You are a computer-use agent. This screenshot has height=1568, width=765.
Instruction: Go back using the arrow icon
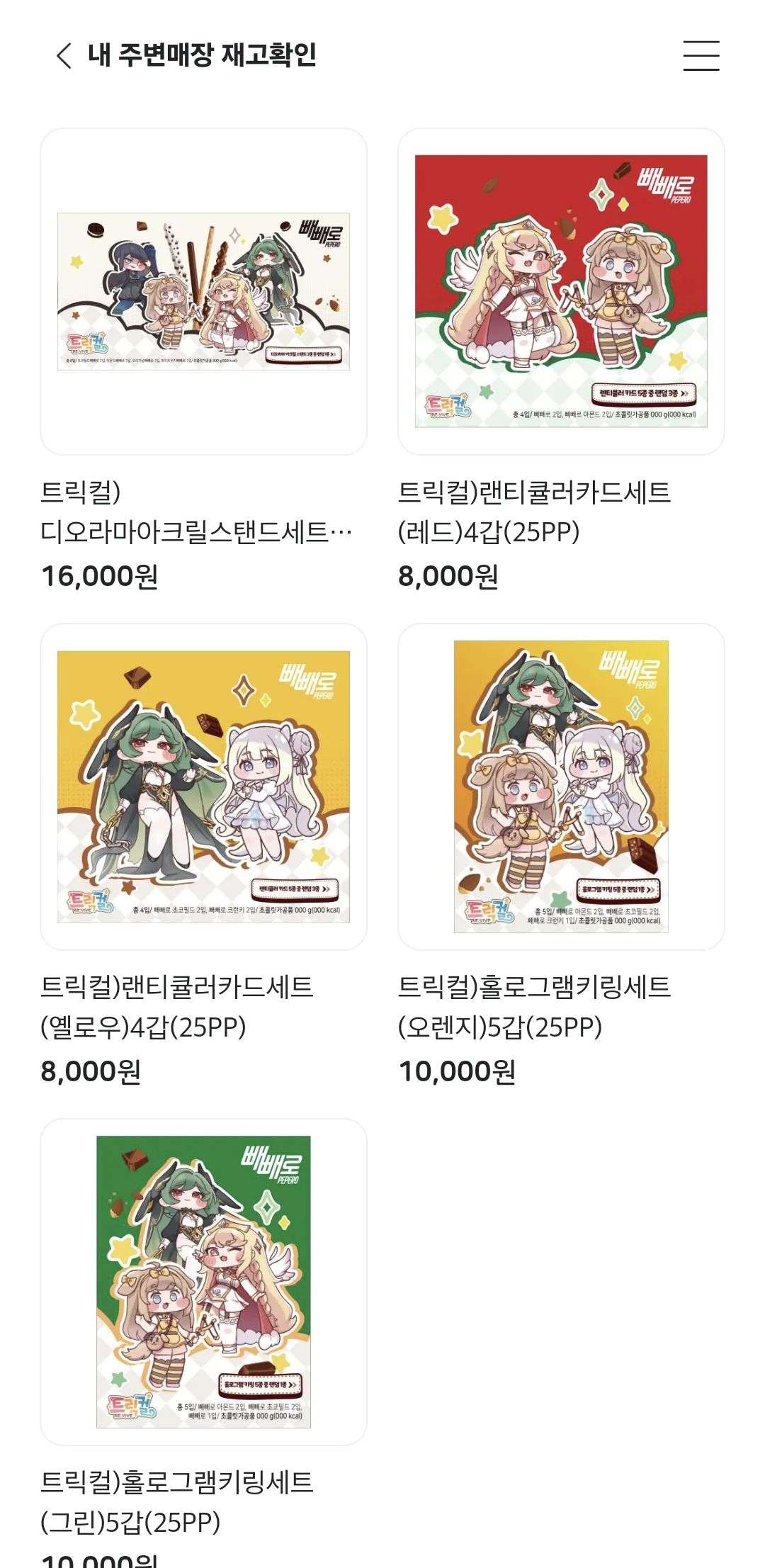(64, 55)
